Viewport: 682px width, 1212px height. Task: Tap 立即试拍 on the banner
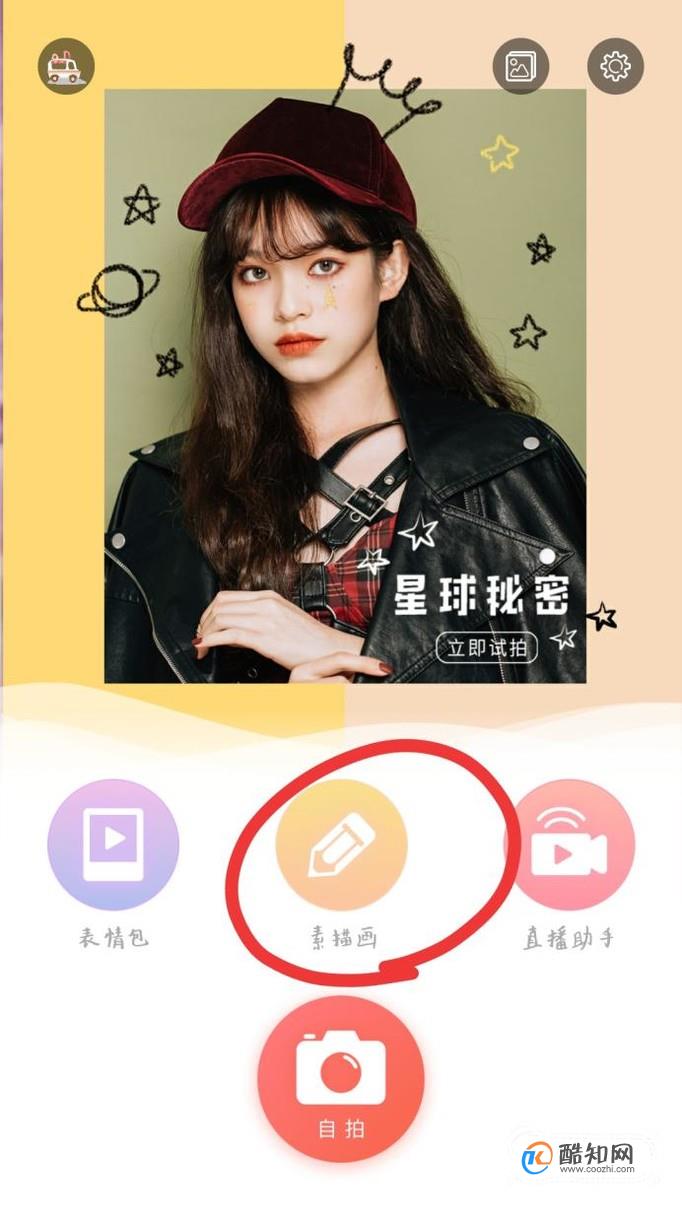pos(487,648)
